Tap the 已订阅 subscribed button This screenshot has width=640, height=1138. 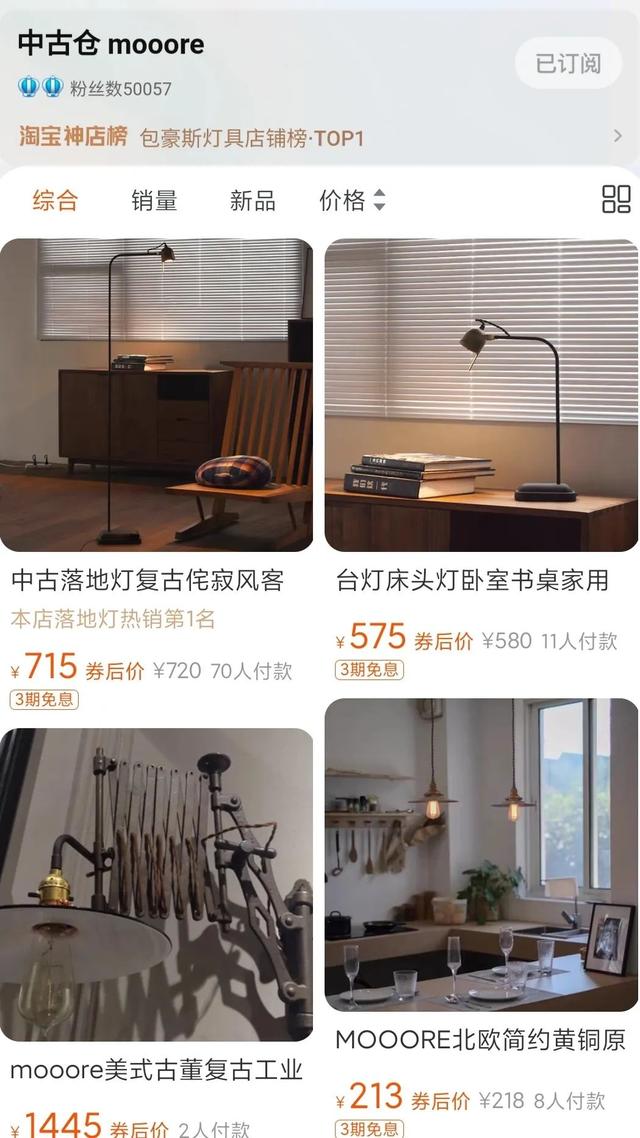(x=568, y=64)
